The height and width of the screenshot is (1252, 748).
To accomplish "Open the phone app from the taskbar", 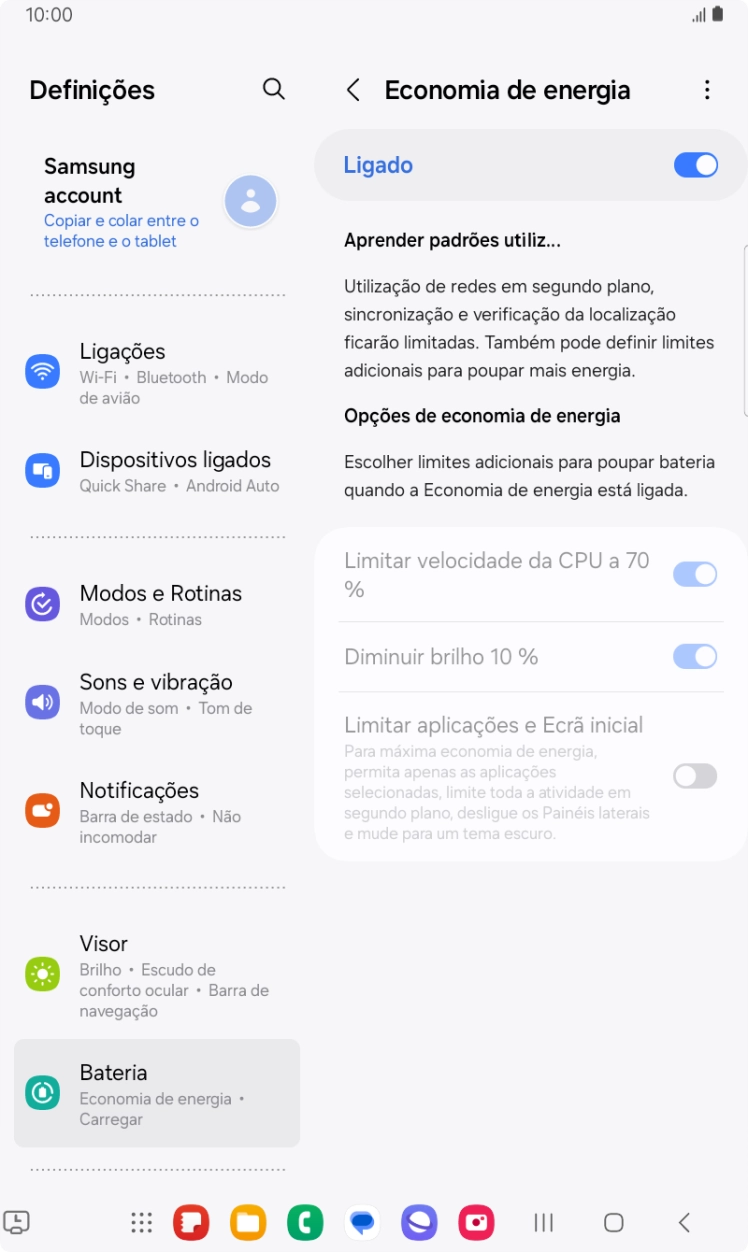I will point(305,1222).
